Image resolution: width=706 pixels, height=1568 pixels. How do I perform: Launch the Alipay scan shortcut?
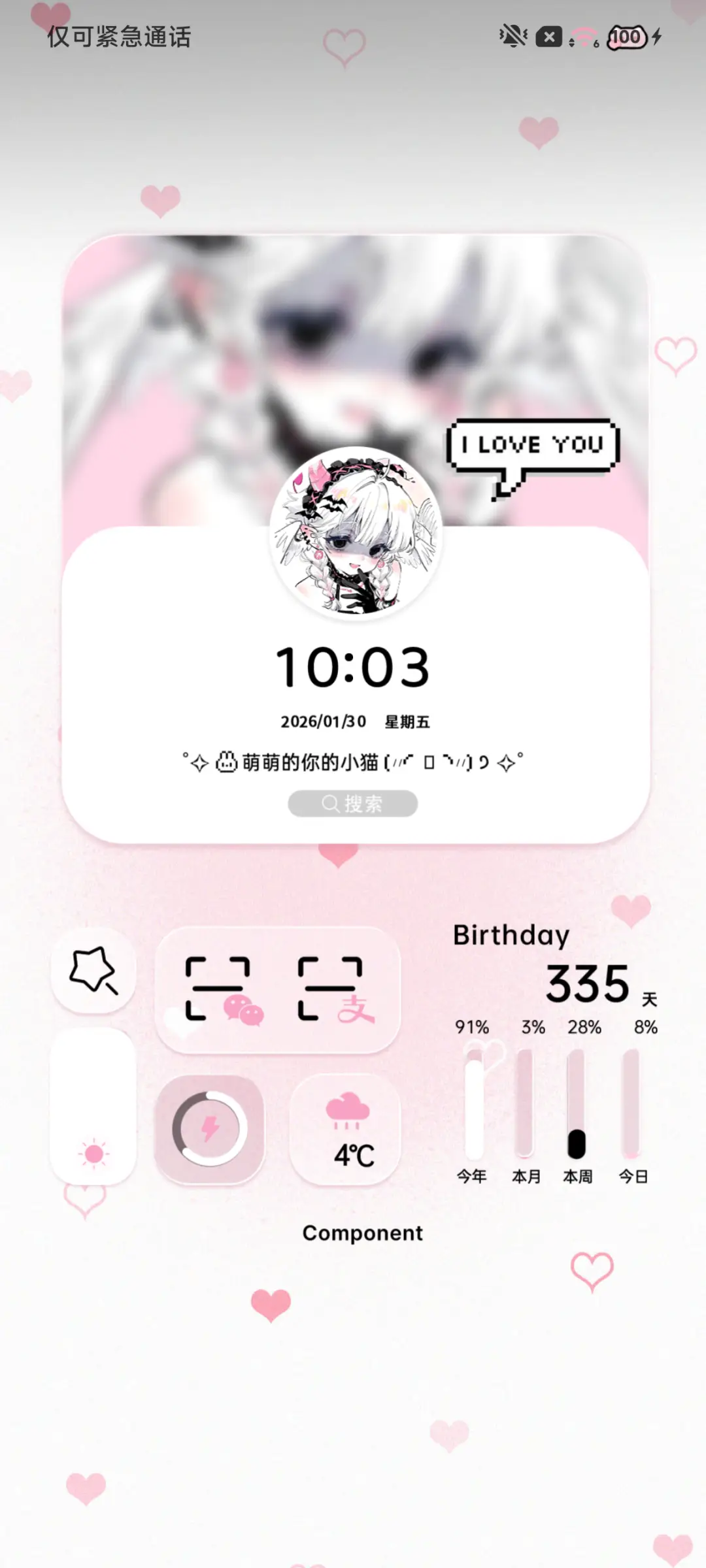333,990
